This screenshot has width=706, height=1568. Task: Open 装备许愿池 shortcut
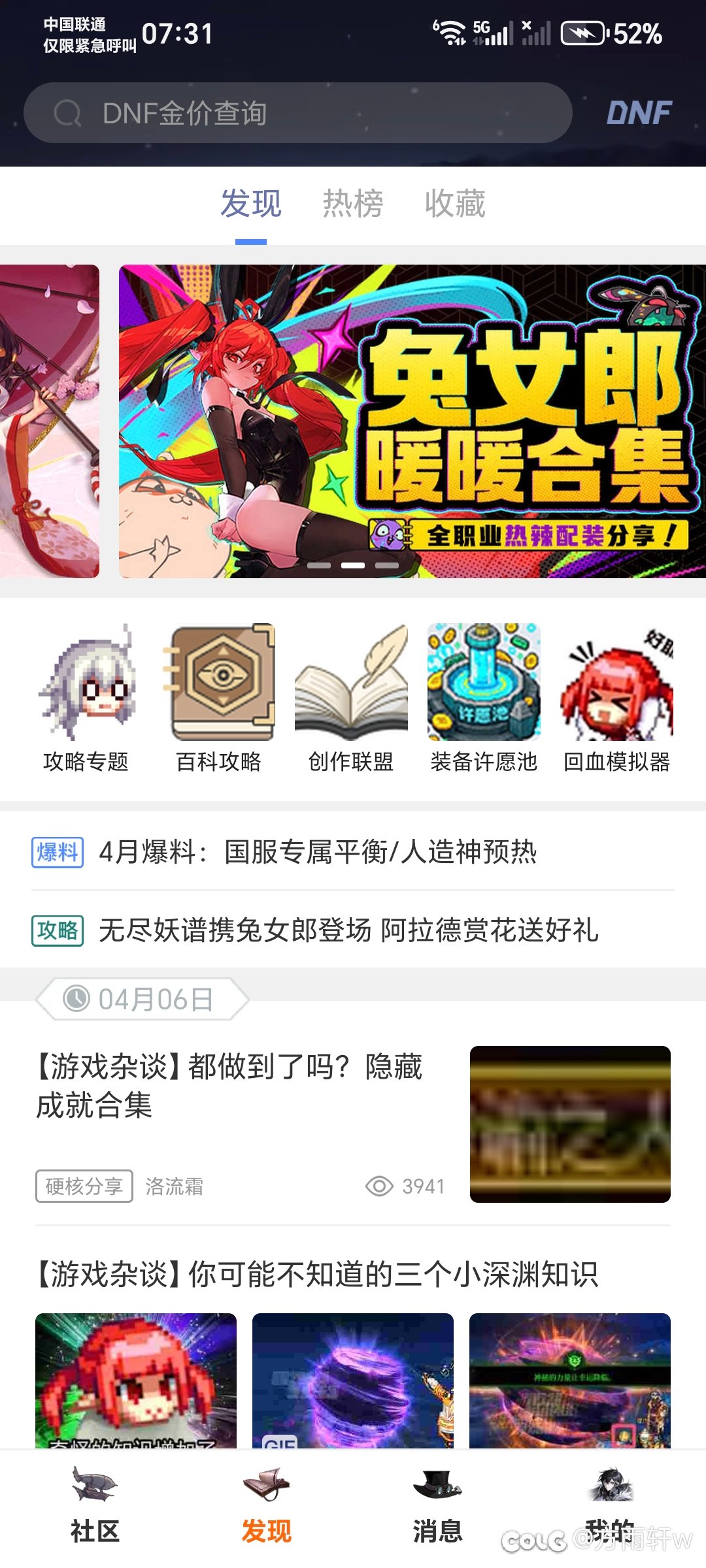[484, 699]
